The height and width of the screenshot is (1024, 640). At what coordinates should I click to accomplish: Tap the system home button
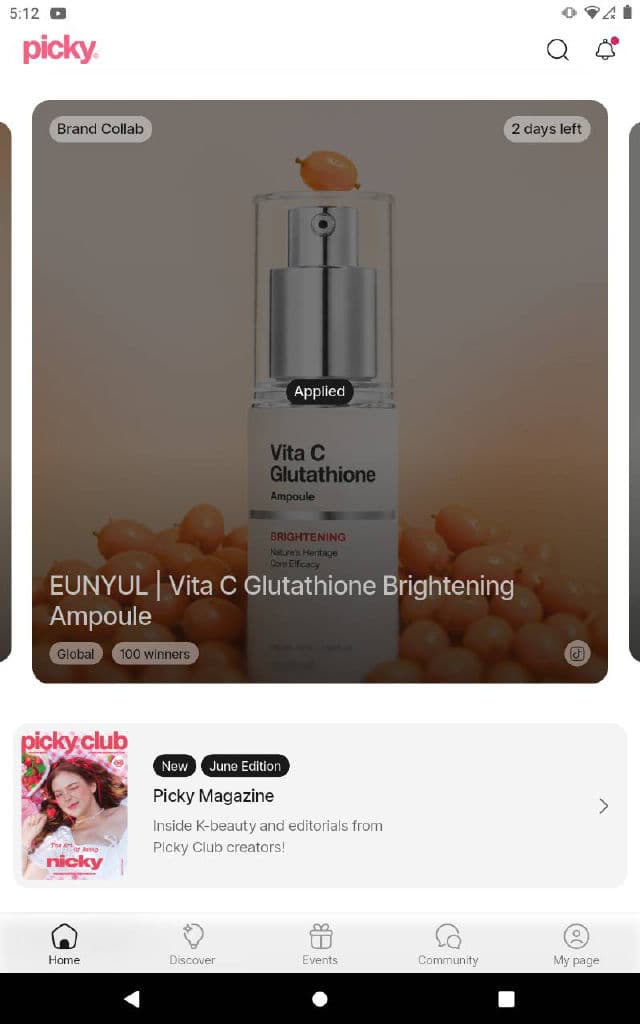tap(320, 999)
